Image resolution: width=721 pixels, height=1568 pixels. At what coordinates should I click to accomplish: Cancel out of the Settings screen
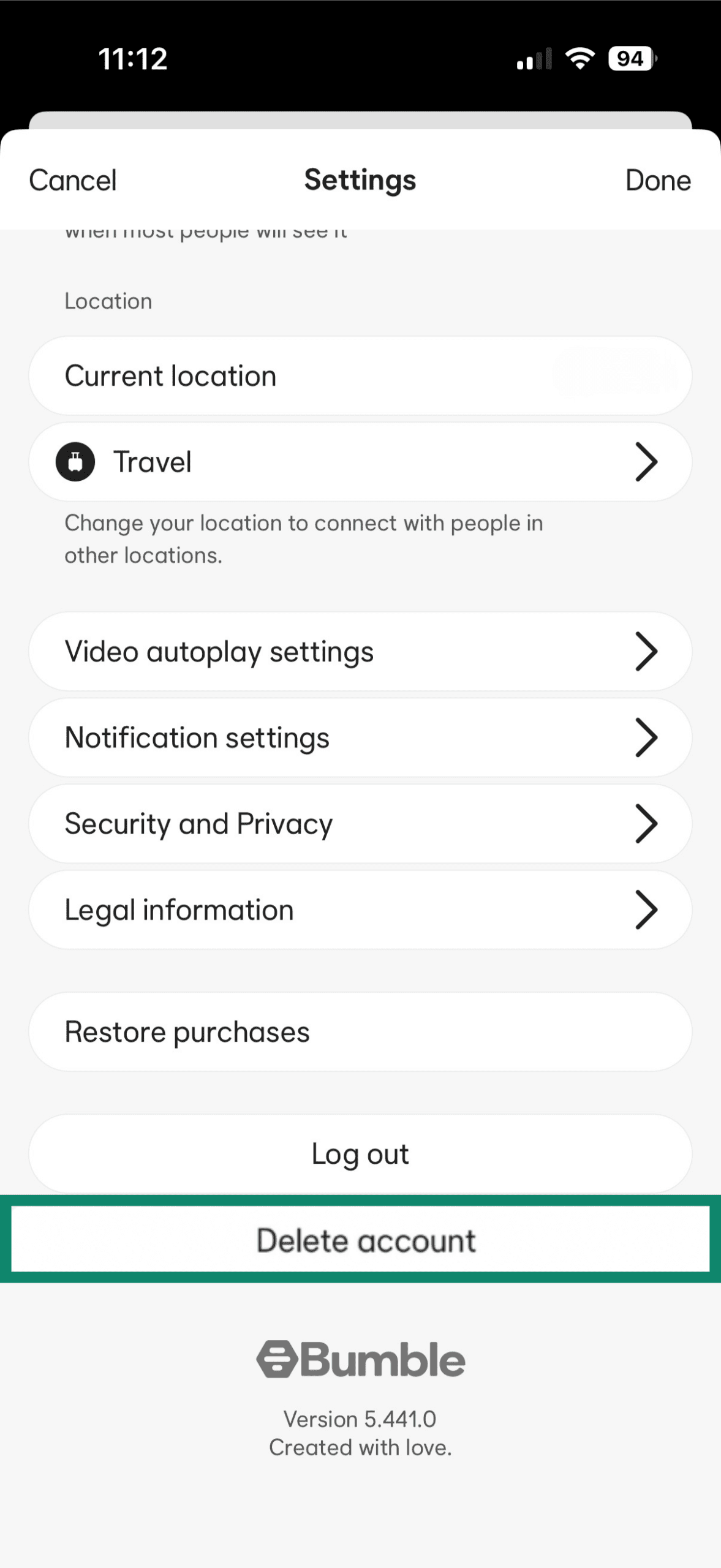coord(72,179)
